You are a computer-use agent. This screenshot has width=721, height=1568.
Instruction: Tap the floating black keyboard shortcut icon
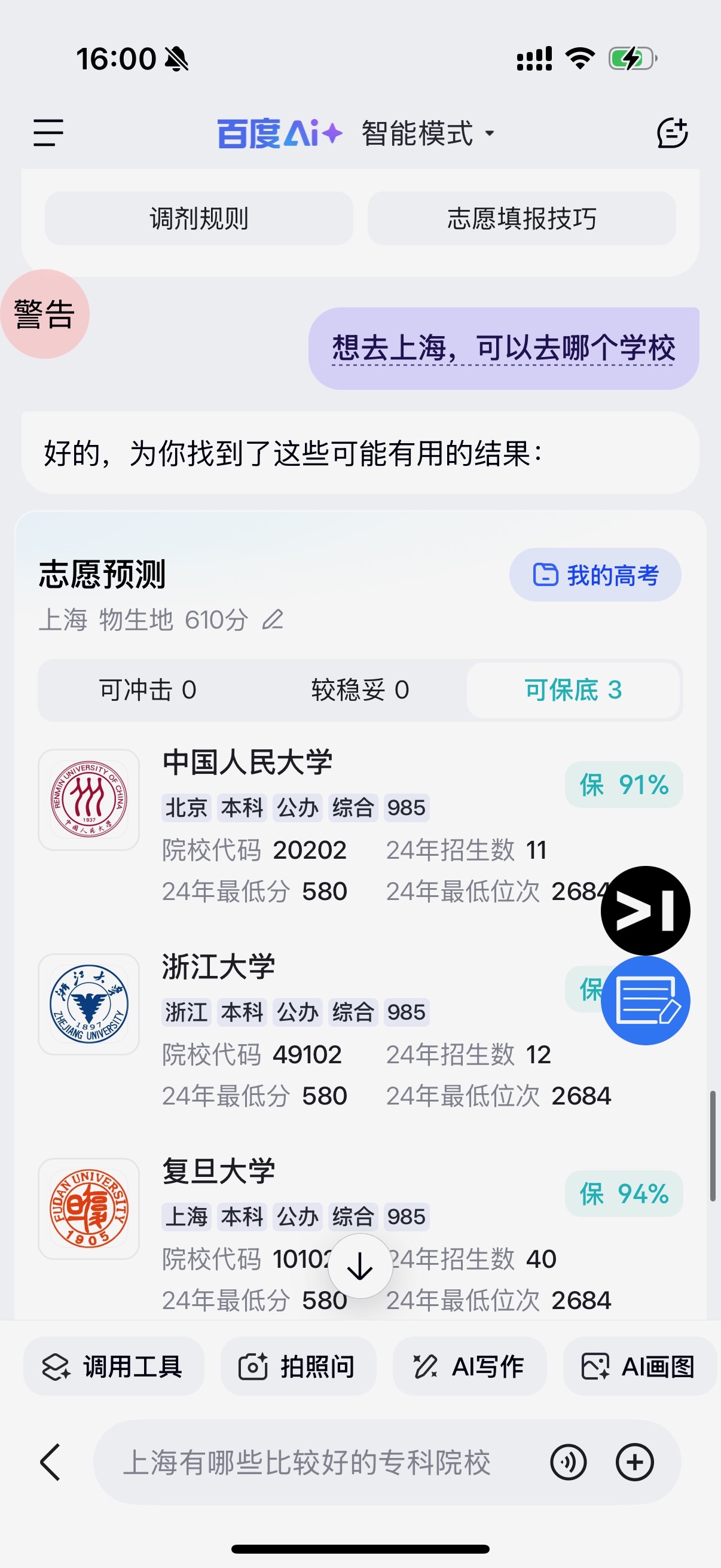(x=645, y=910)
